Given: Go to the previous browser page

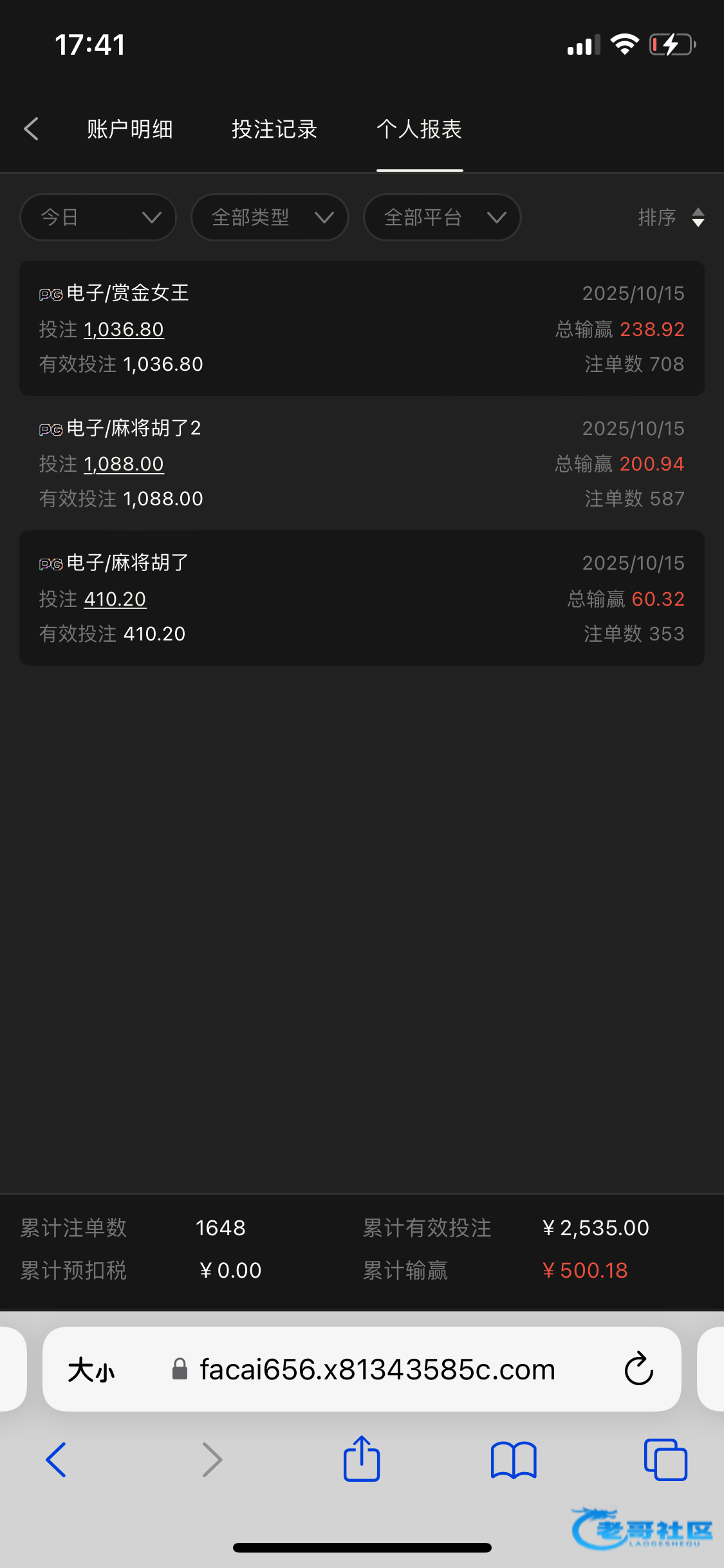Looking at the screenshot, I should (x=56, y=1459).
